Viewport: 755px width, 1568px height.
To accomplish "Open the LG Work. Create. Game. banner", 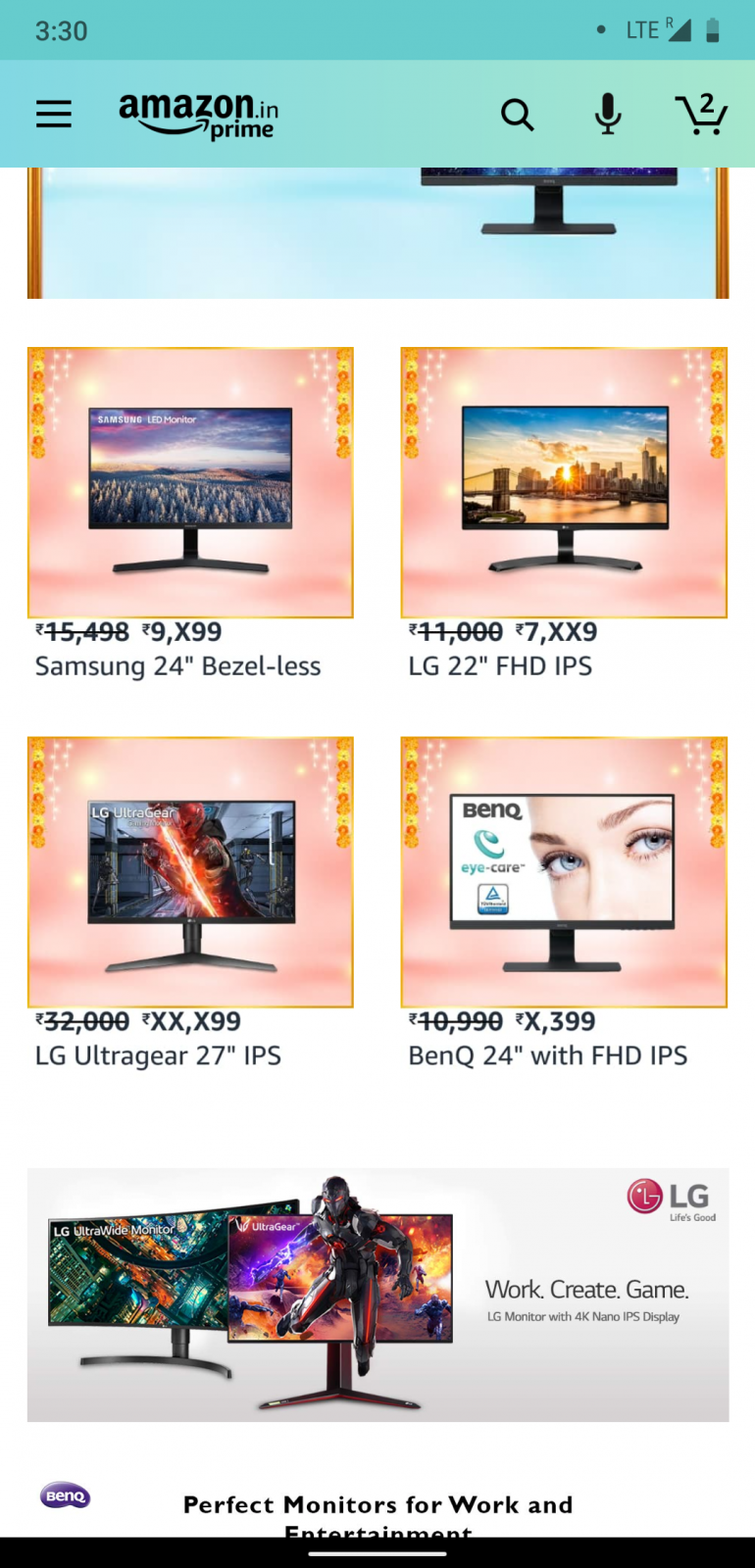I will click(x=377, y=1295).
